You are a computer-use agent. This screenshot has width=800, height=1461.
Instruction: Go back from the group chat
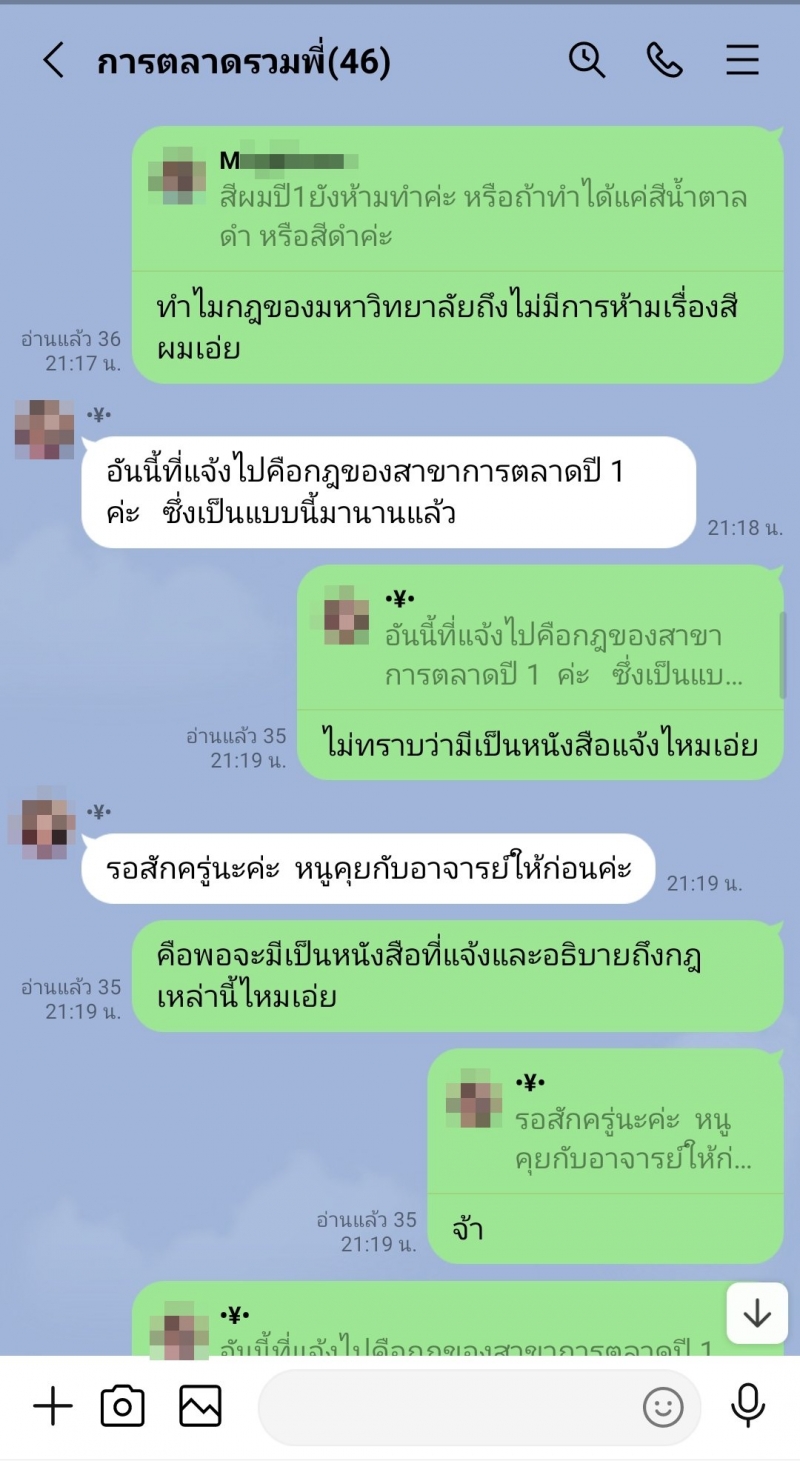[53, 62]
